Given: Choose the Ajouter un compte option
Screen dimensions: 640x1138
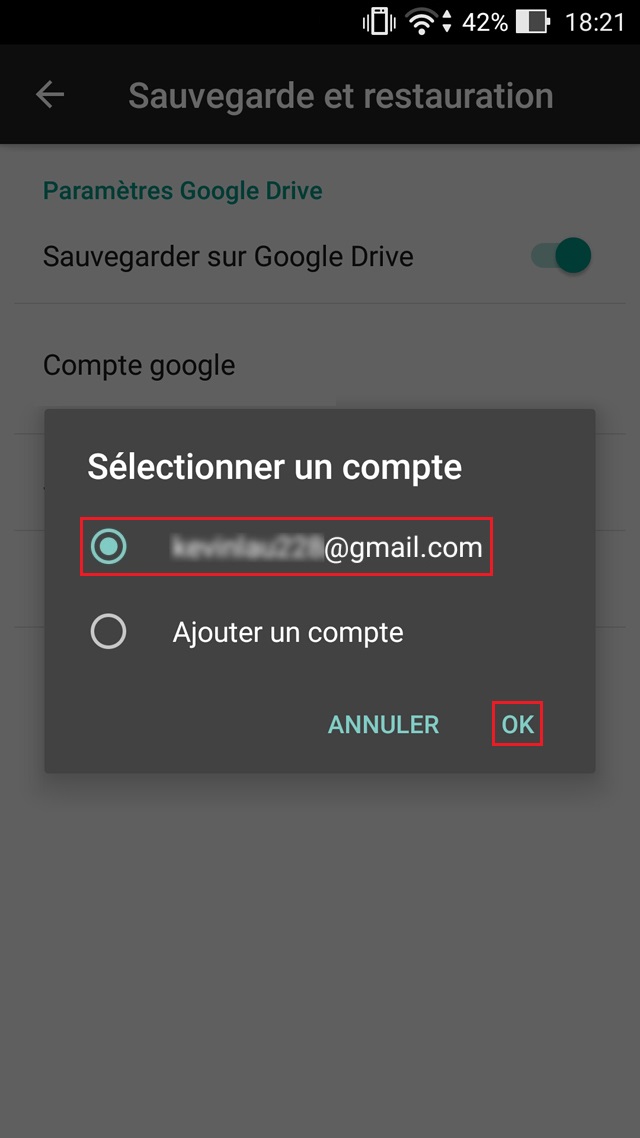Looking at the screenshot, I should click(x=108, y=631).
